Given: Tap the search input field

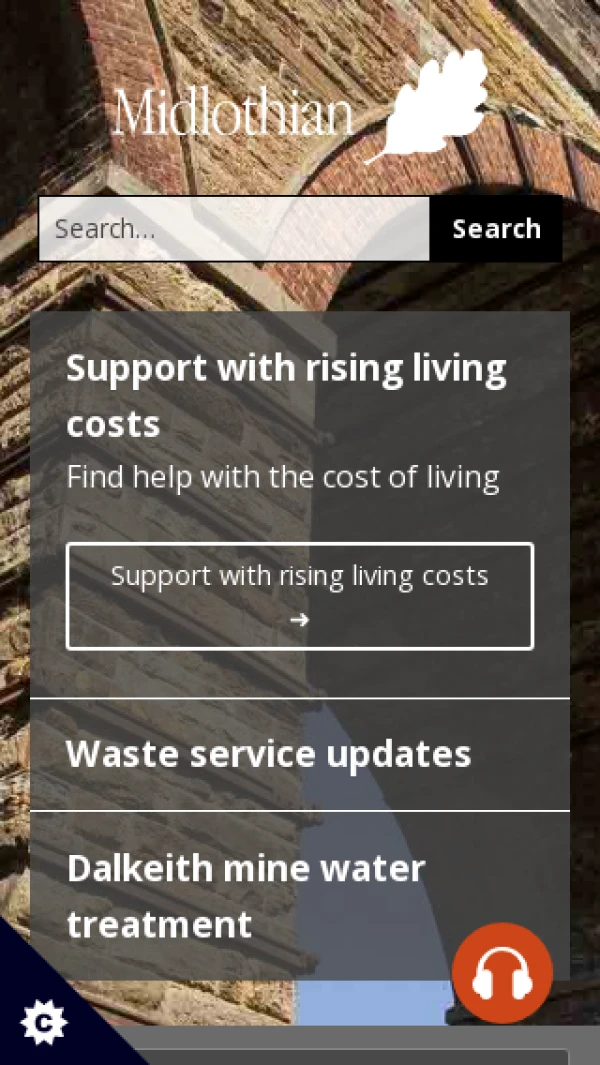Looking at the screenshot, I should pos(235,229).
